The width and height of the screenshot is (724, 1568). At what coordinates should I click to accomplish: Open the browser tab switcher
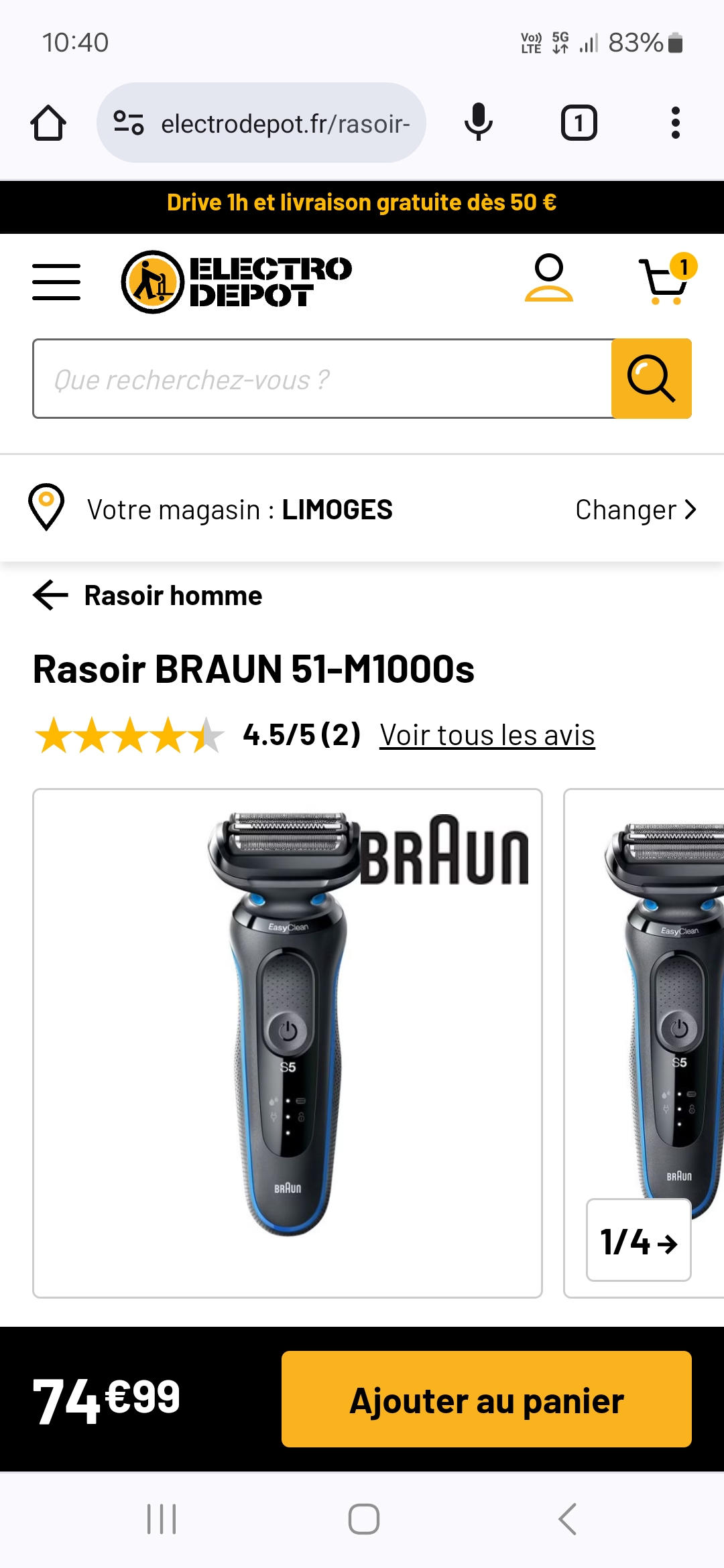(x=579, y=123)
